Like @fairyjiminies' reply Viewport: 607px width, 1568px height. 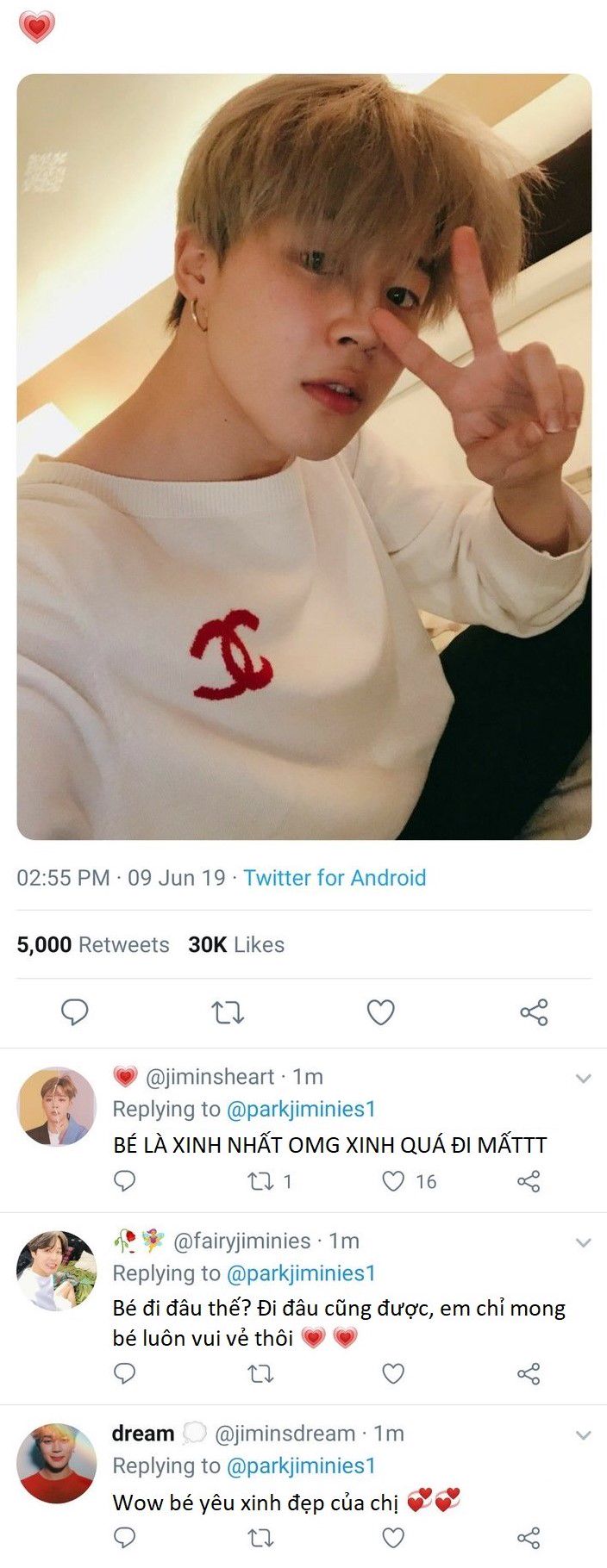[393, 1373]
